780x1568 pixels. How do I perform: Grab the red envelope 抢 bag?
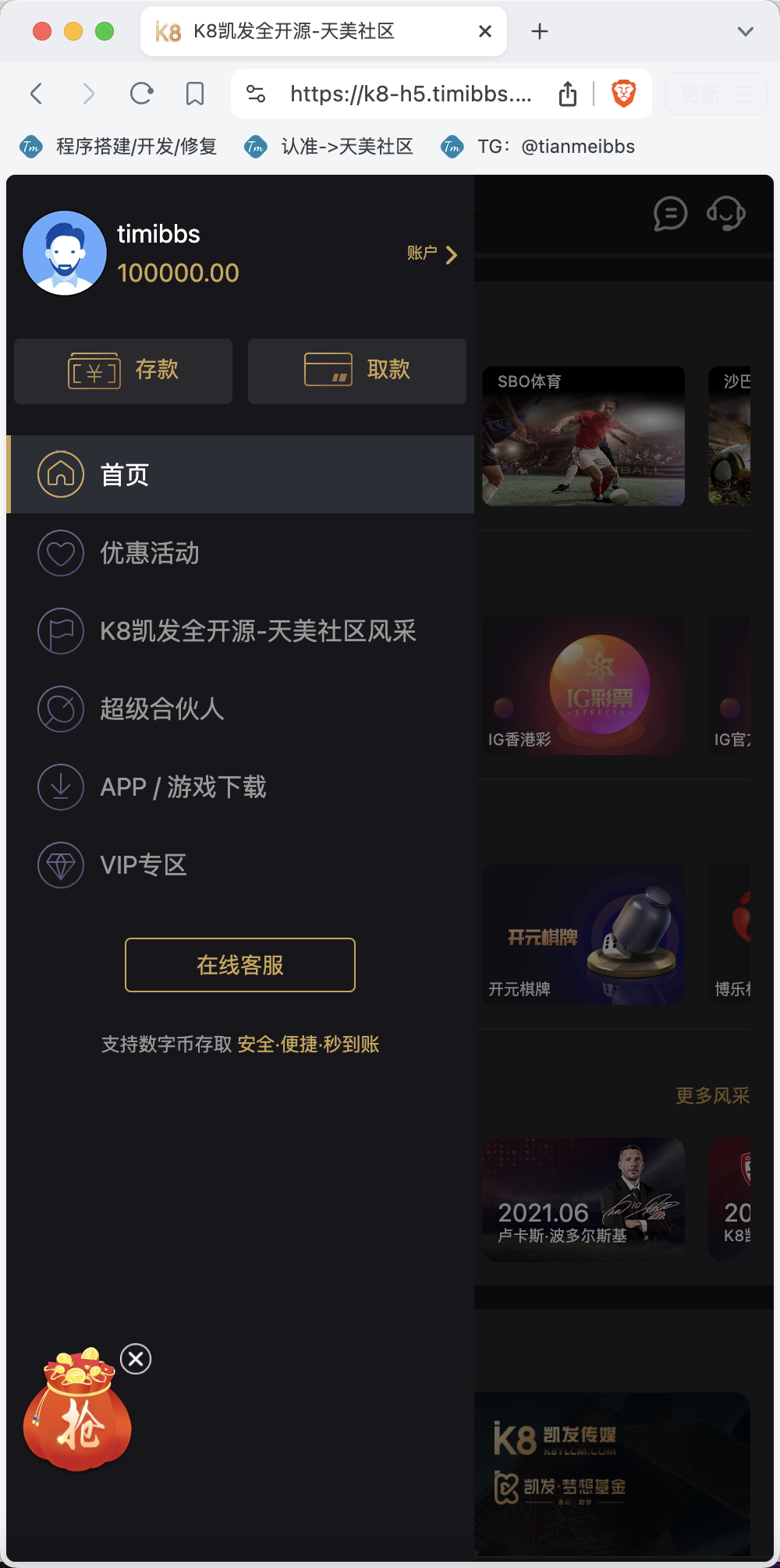pyautogui.click(x=77, y=1414)
